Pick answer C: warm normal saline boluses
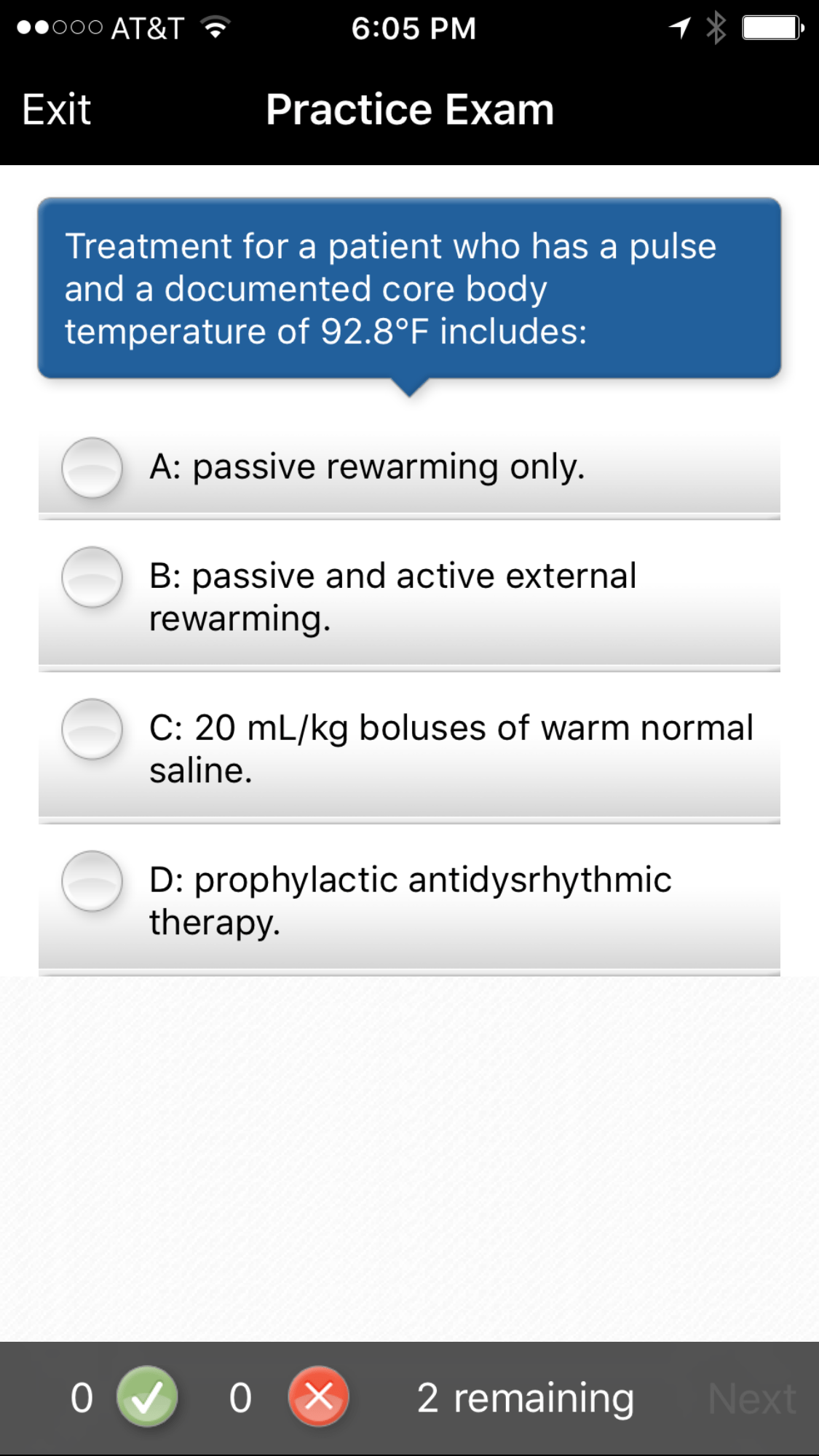 [x=92, y=730]
